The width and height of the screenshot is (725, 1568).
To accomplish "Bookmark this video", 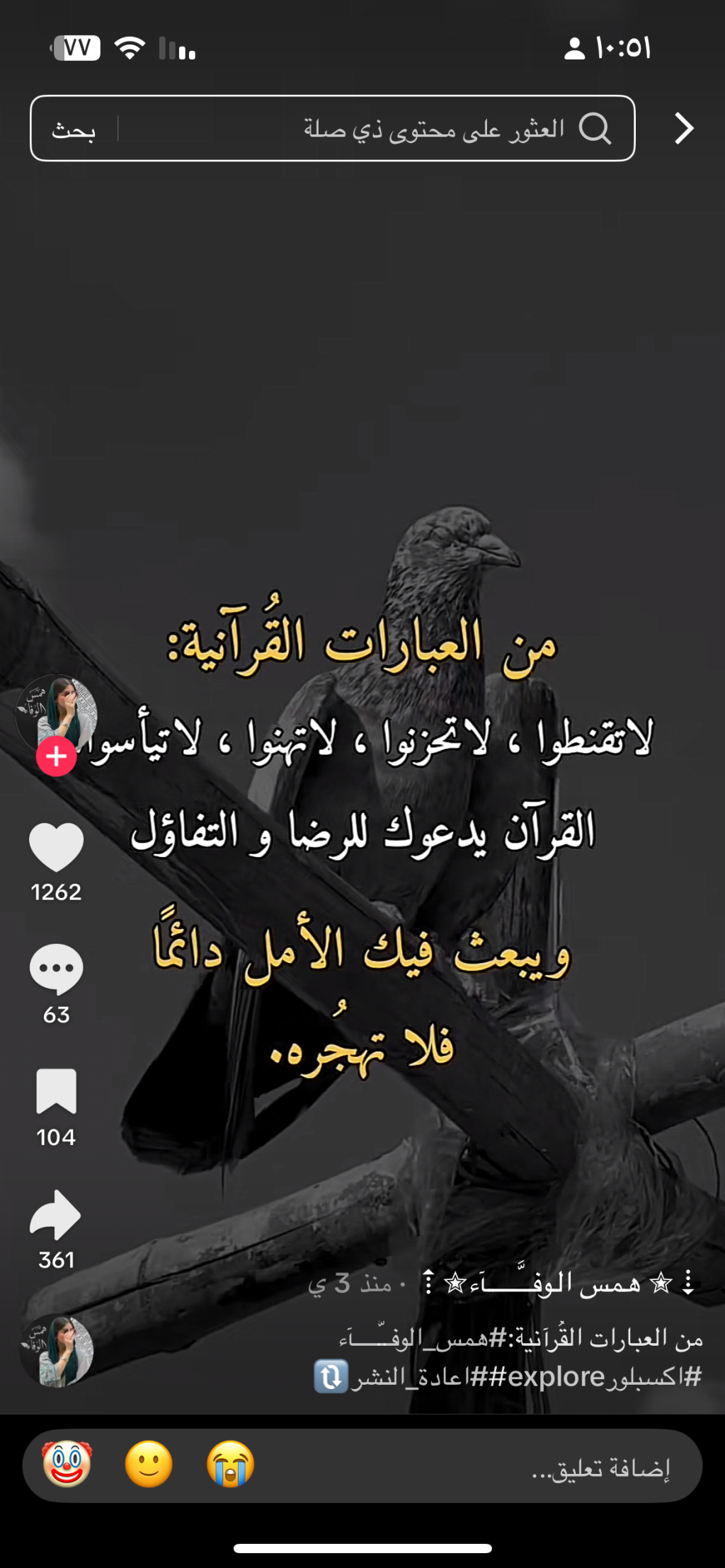I will pyautogui.click(x=56, y=1092).
